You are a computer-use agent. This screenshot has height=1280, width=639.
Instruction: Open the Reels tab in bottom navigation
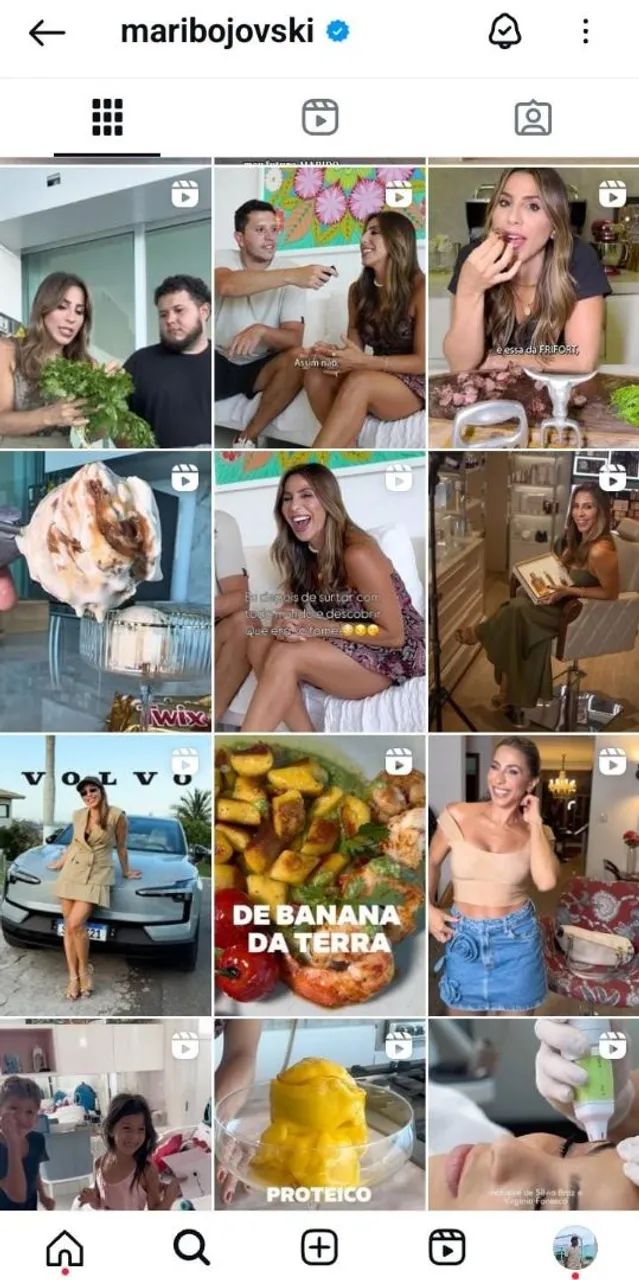(447, 1247)
